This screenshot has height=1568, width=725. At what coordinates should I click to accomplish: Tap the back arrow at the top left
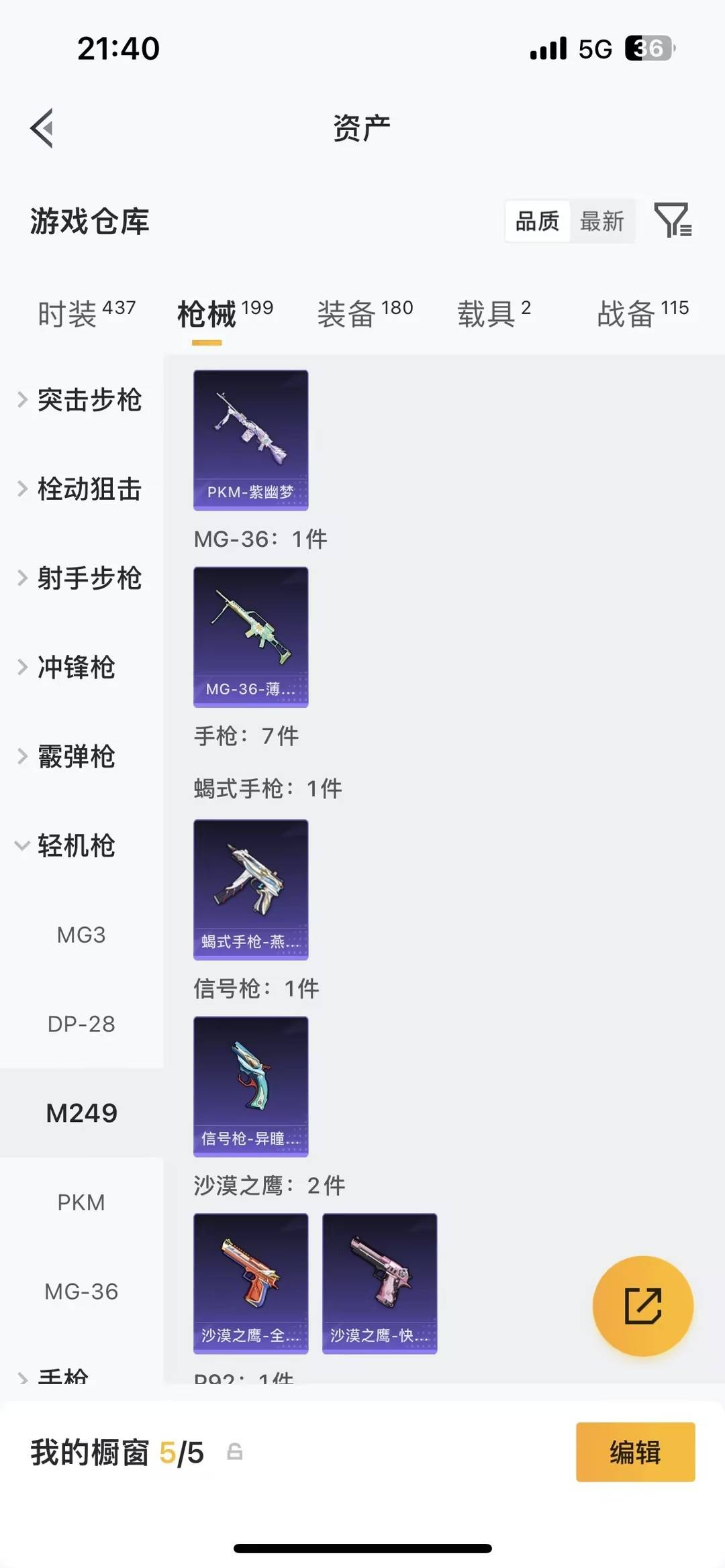(42, 128)
